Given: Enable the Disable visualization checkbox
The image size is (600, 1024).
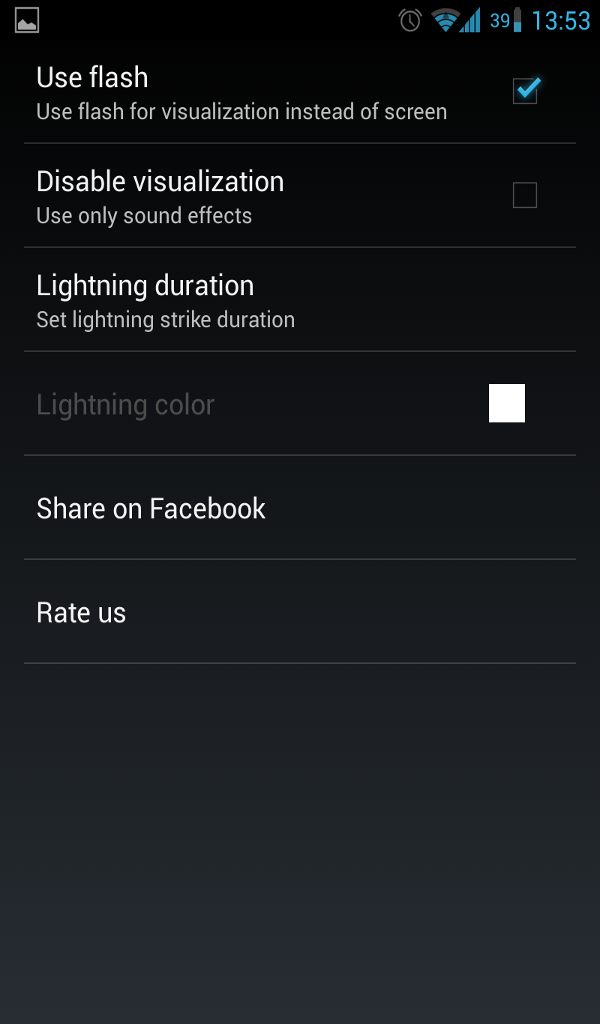Looking at the screenshot, I should 525,195.
